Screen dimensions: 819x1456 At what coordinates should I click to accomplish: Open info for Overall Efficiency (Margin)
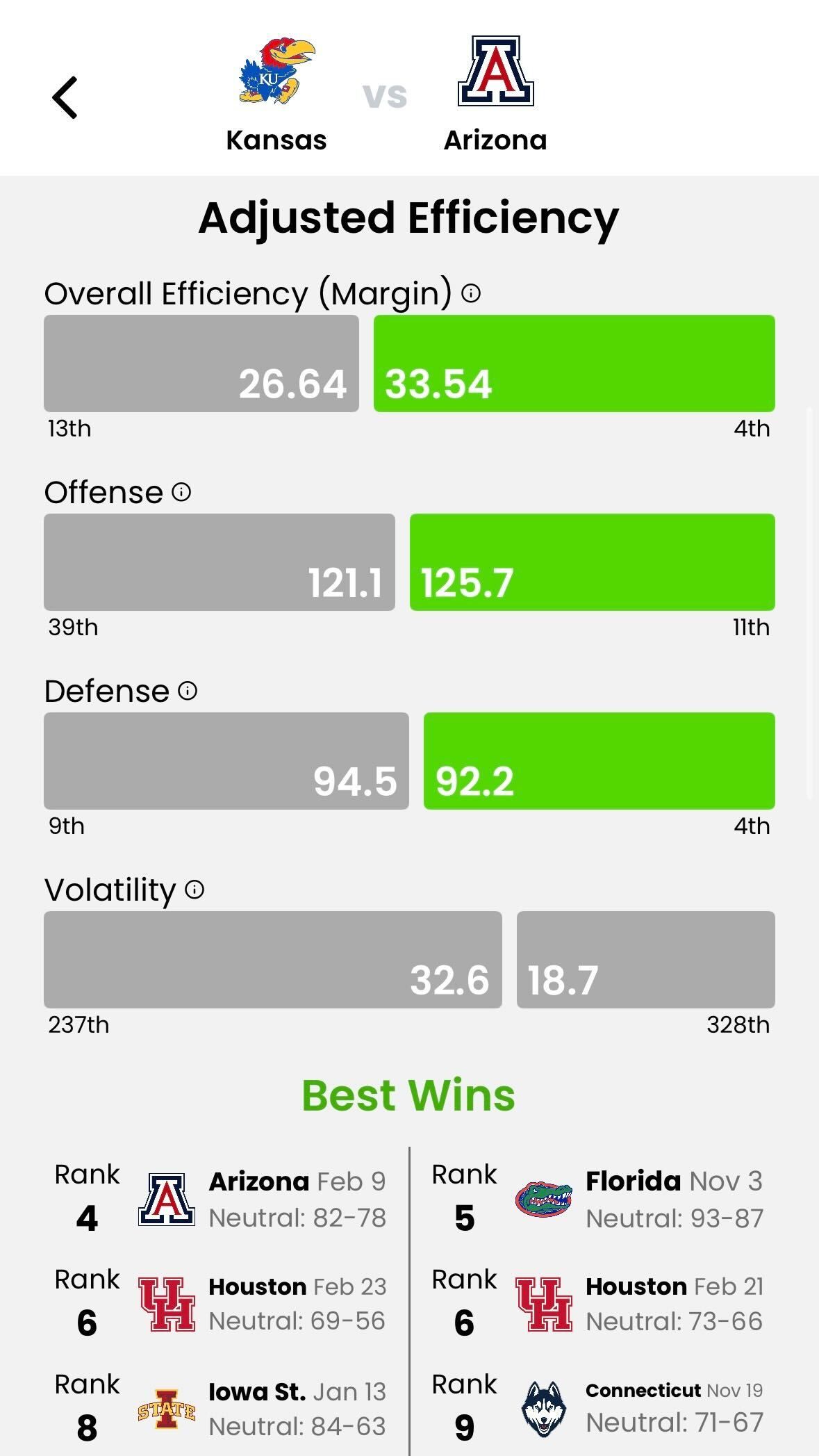[471, 293]
